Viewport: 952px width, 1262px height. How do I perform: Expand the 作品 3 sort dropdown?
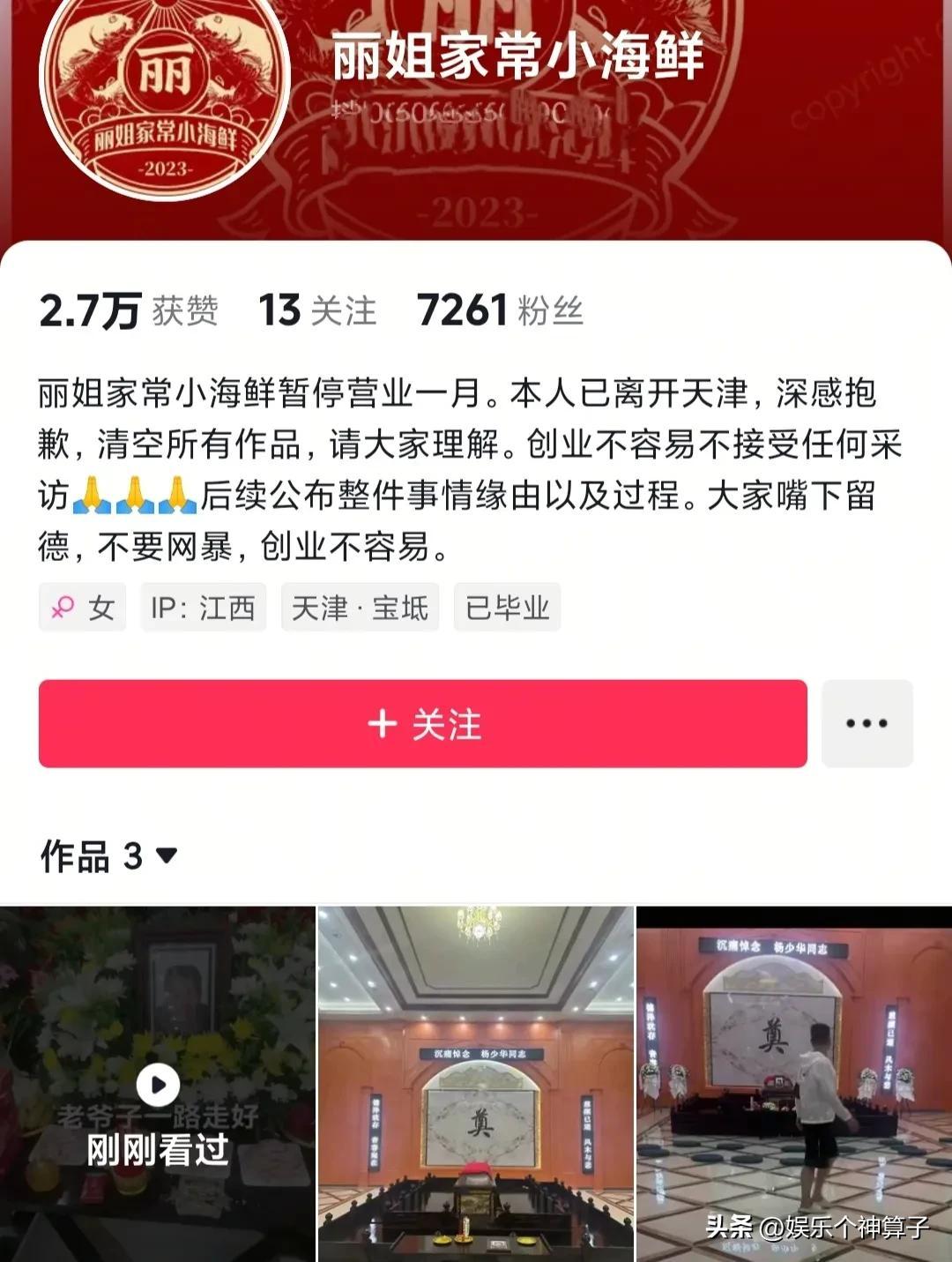tap(166, 855)
